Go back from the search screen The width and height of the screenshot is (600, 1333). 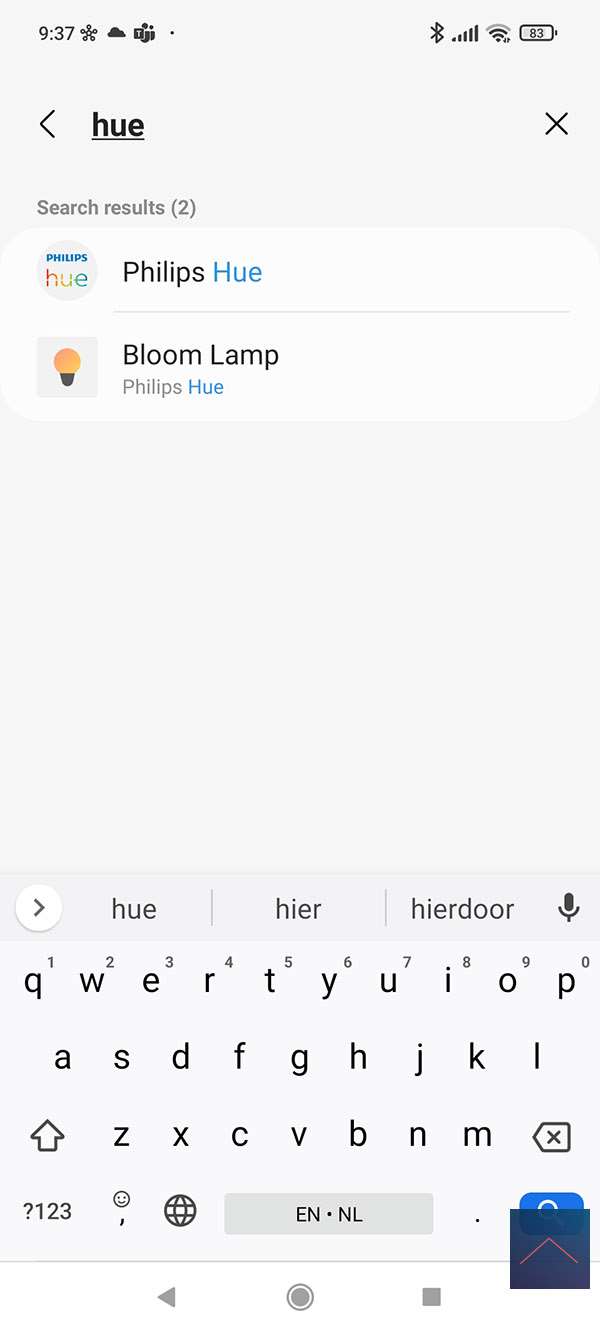47,124
